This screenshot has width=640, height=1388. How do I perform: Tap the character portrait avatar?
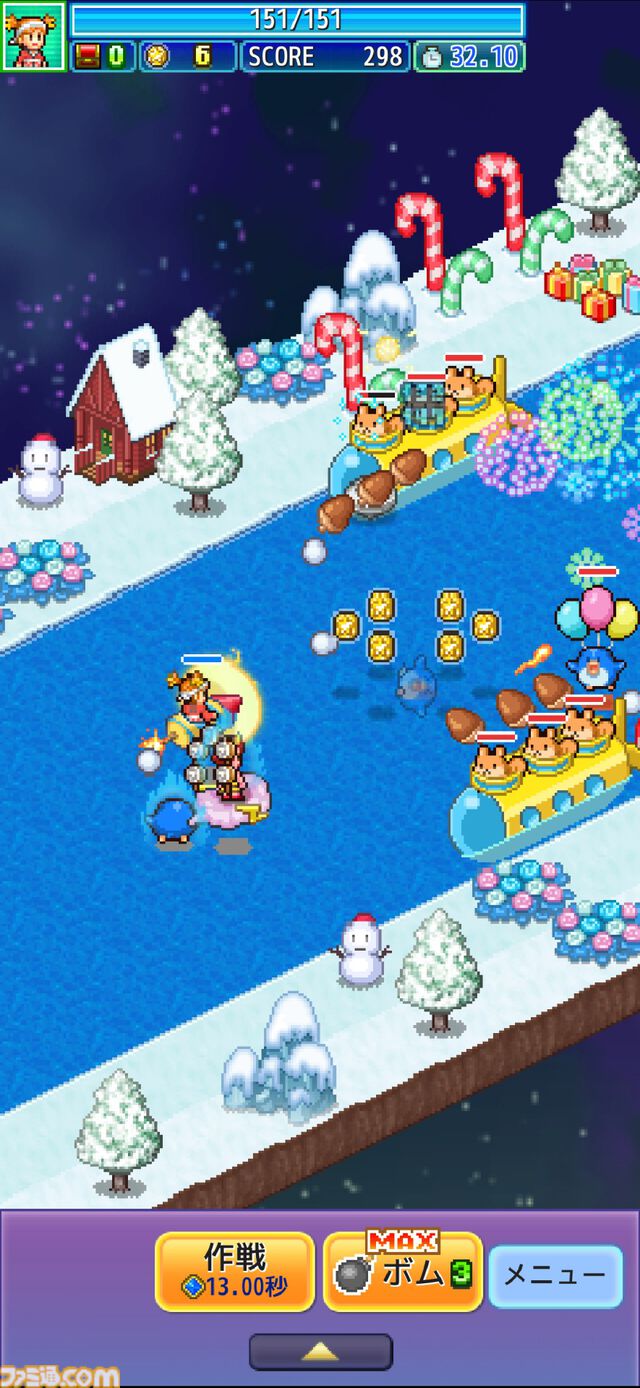point(33,35)
